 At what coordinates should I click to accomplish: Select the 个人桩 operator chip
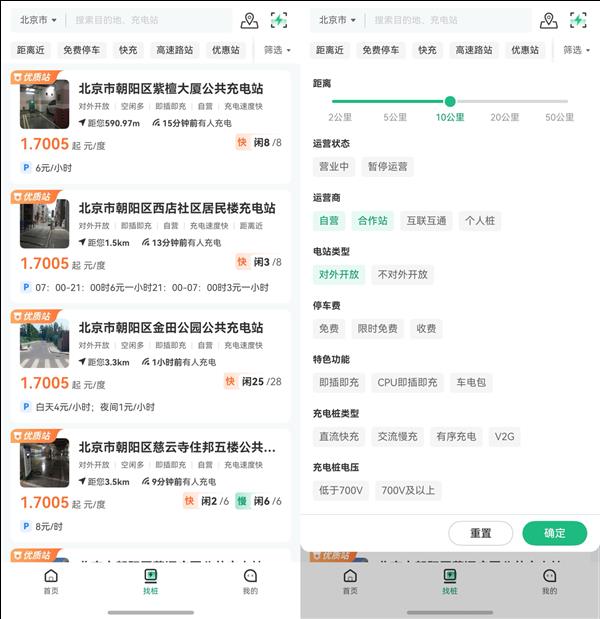(480, 221)
